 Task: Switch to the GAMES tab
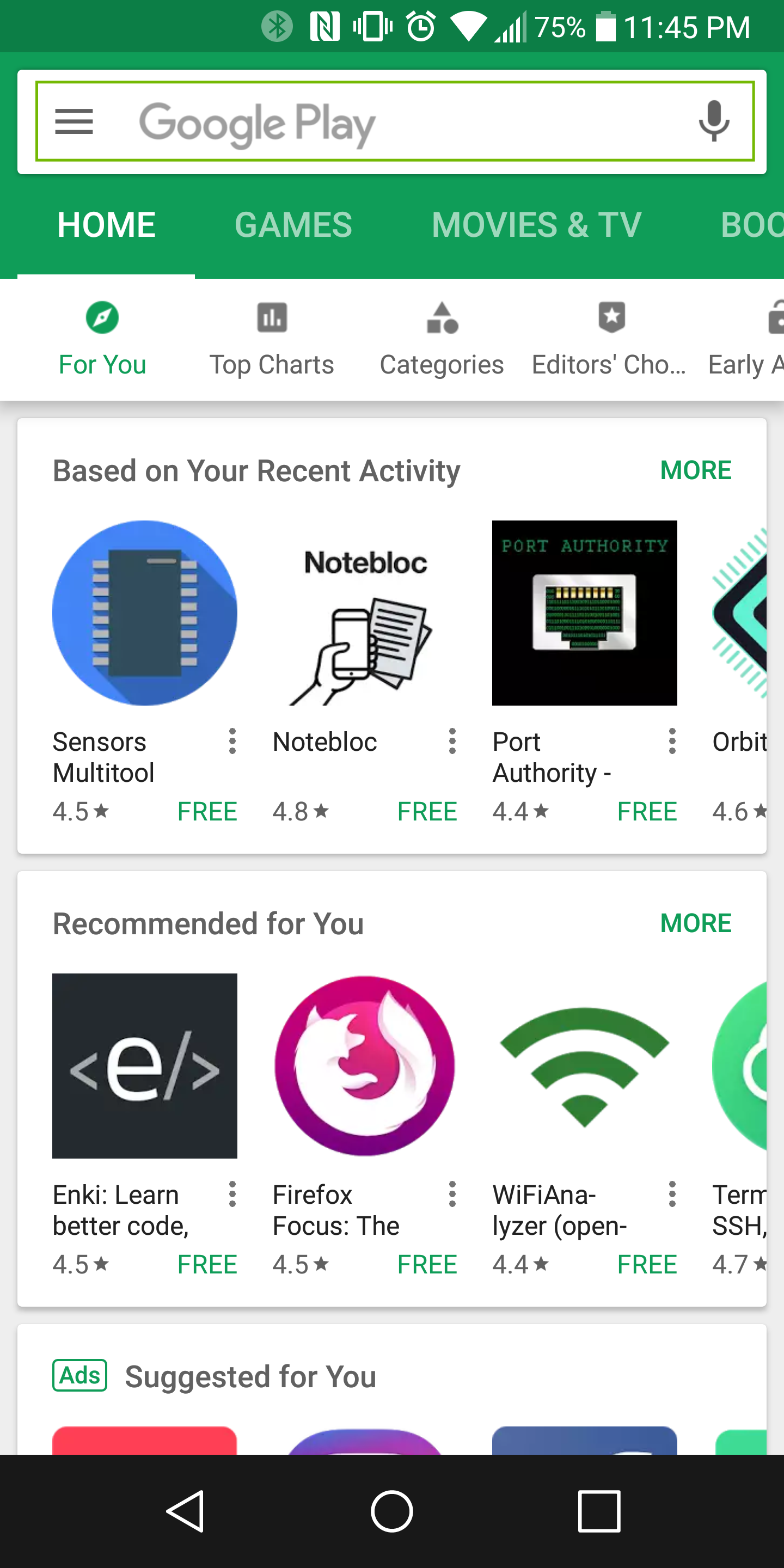pos(293,224)
